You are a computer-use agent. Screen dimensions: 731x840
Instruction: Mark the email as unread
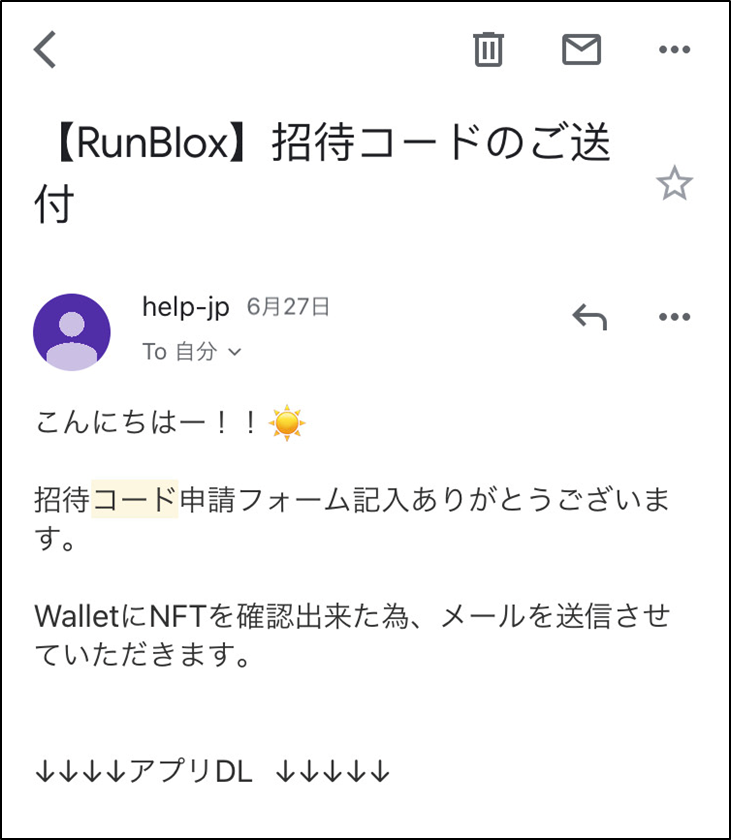[x=581, y=49]
